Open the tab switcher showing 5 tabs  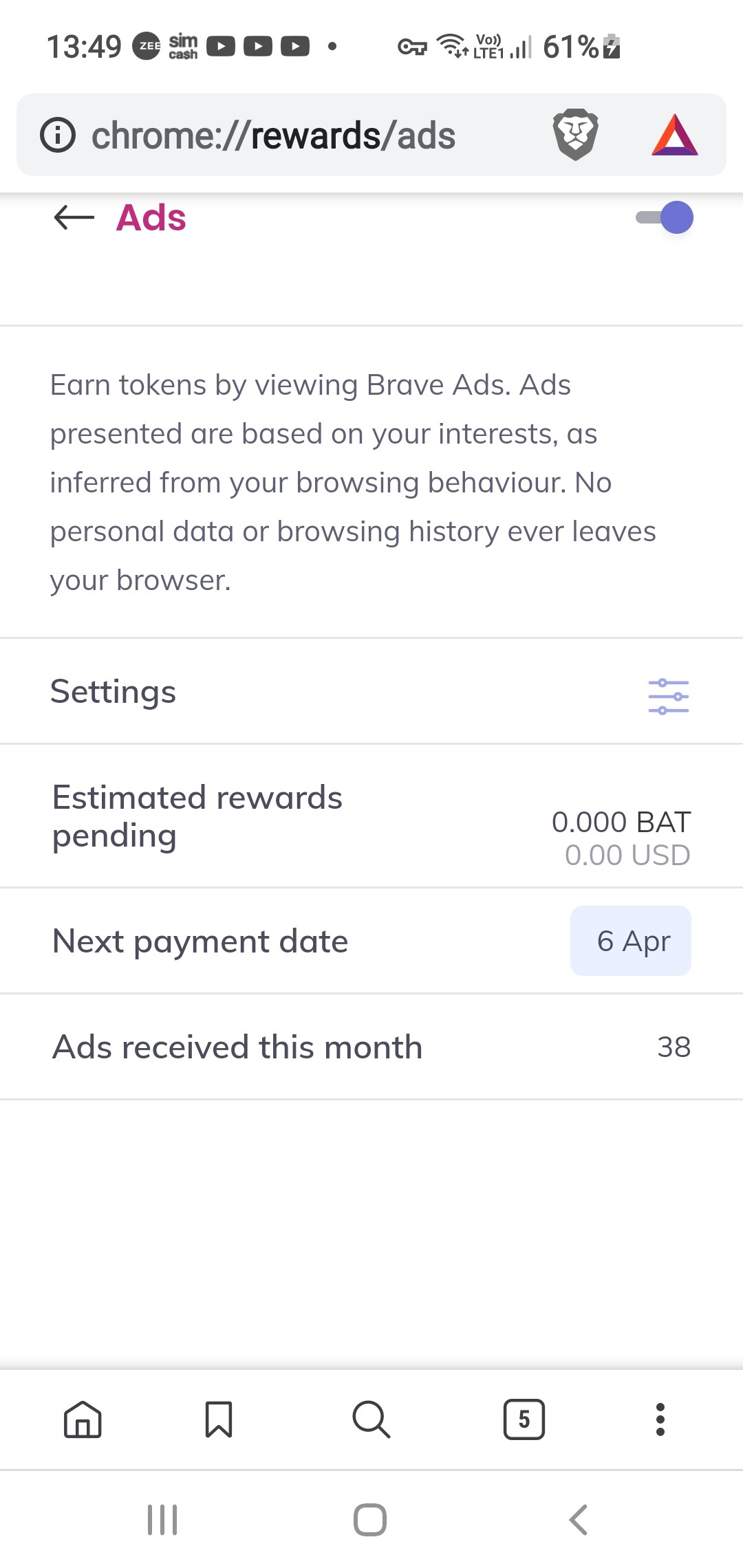[524, 1419]
